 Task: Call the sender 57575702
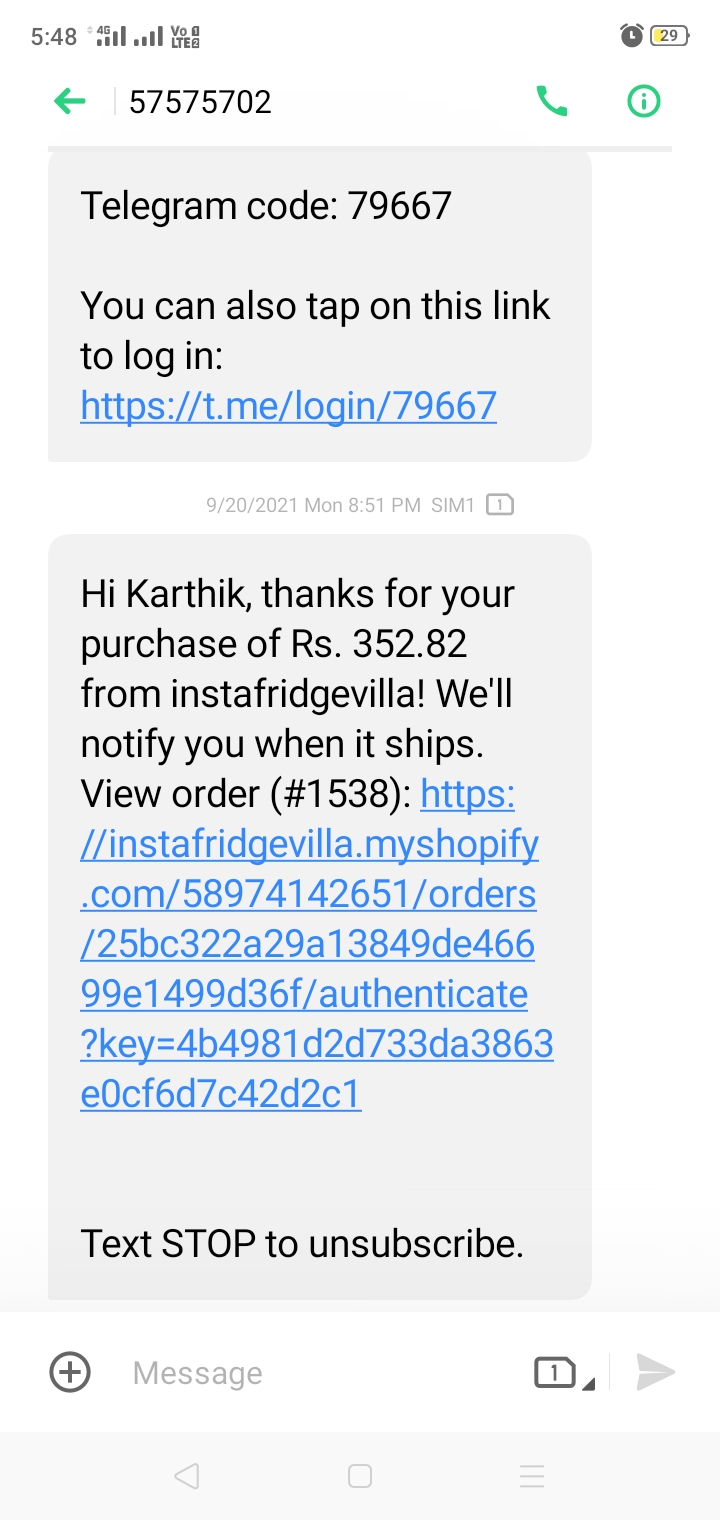tap(552, 101)
